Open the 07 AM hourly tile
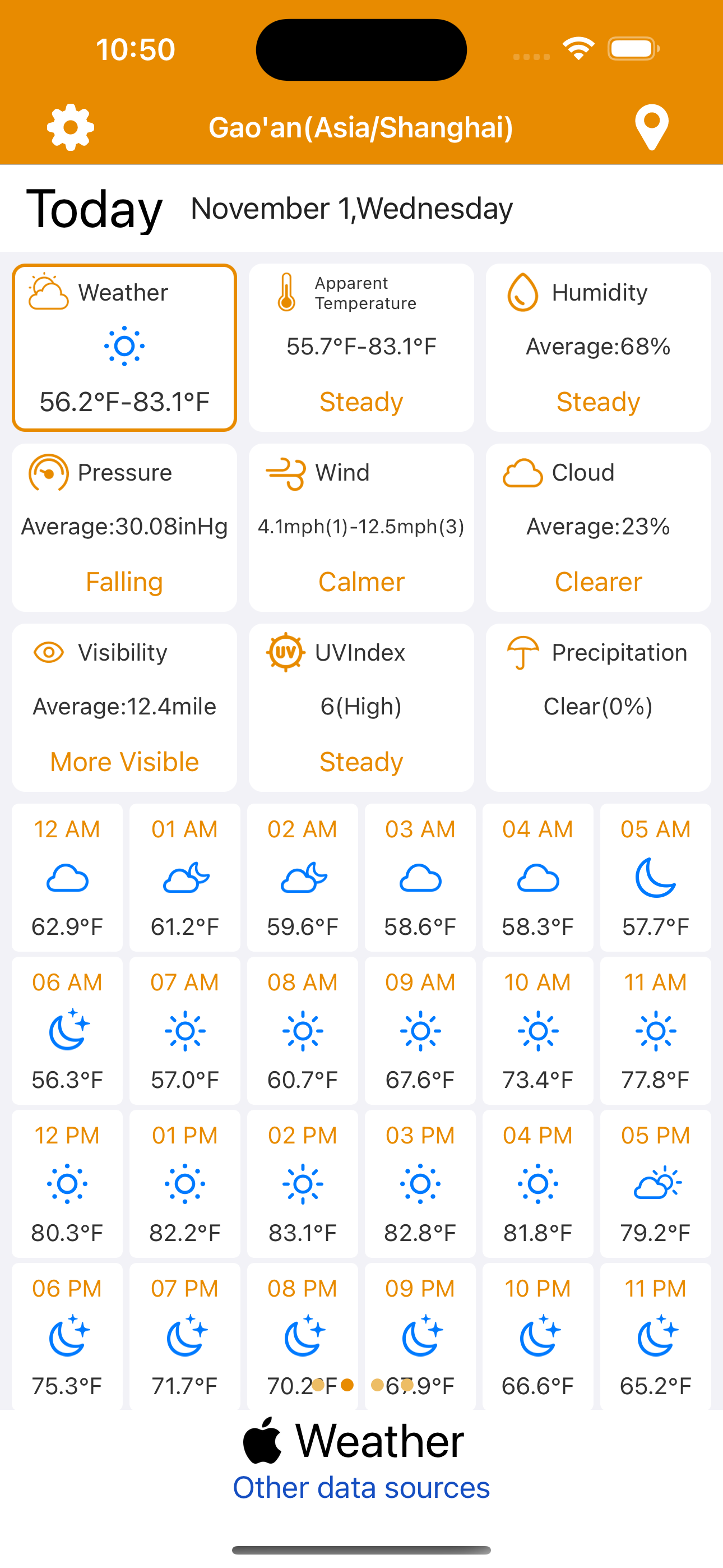 [185, 1031]
